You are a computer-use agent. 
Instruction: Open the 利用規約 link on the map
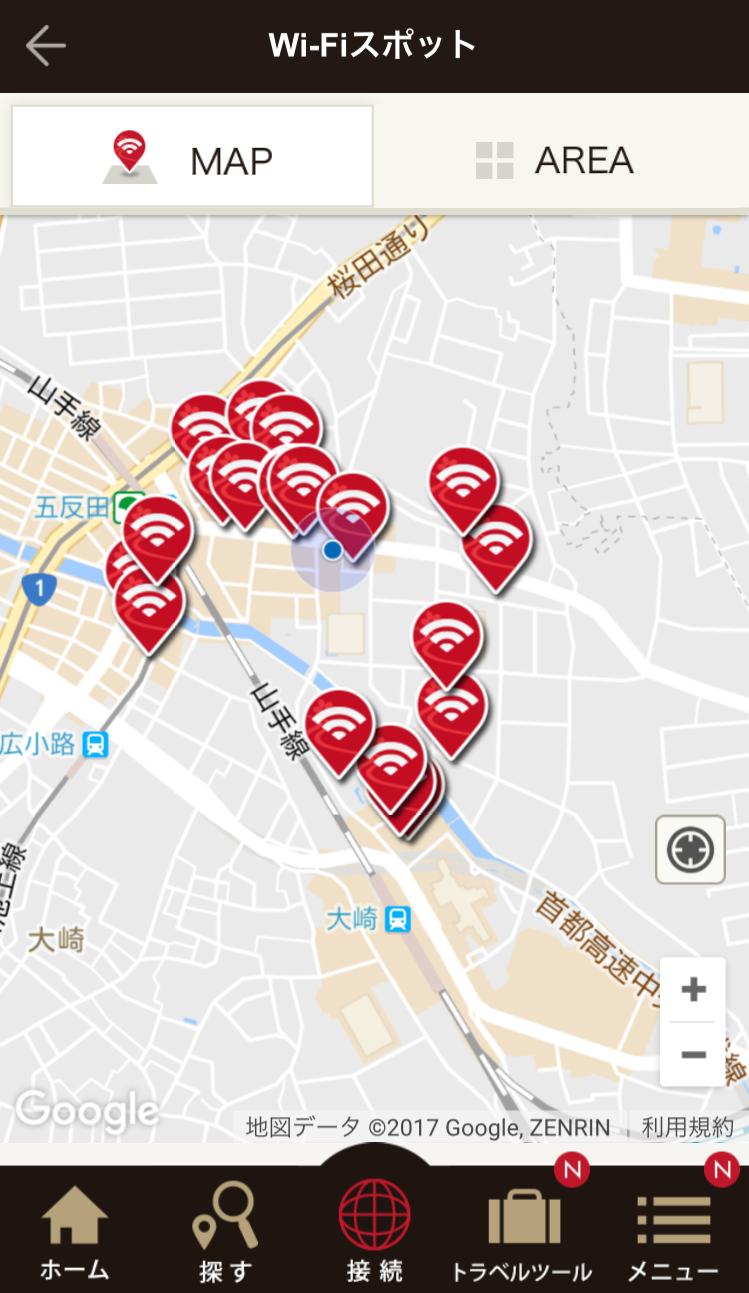[687, 1127]
